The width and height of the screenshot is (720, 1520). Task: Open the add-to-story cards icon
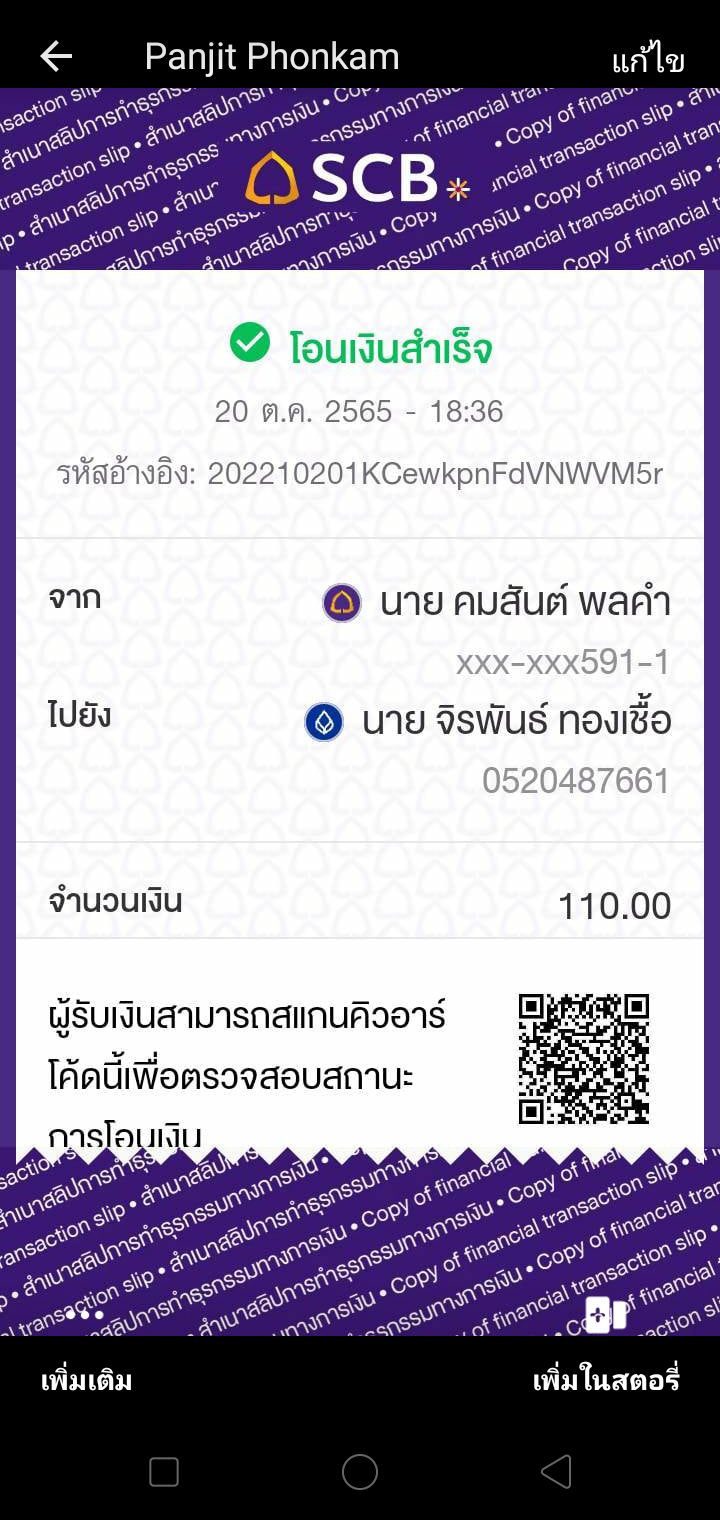pyautogui.click(x=606, y=1315)
